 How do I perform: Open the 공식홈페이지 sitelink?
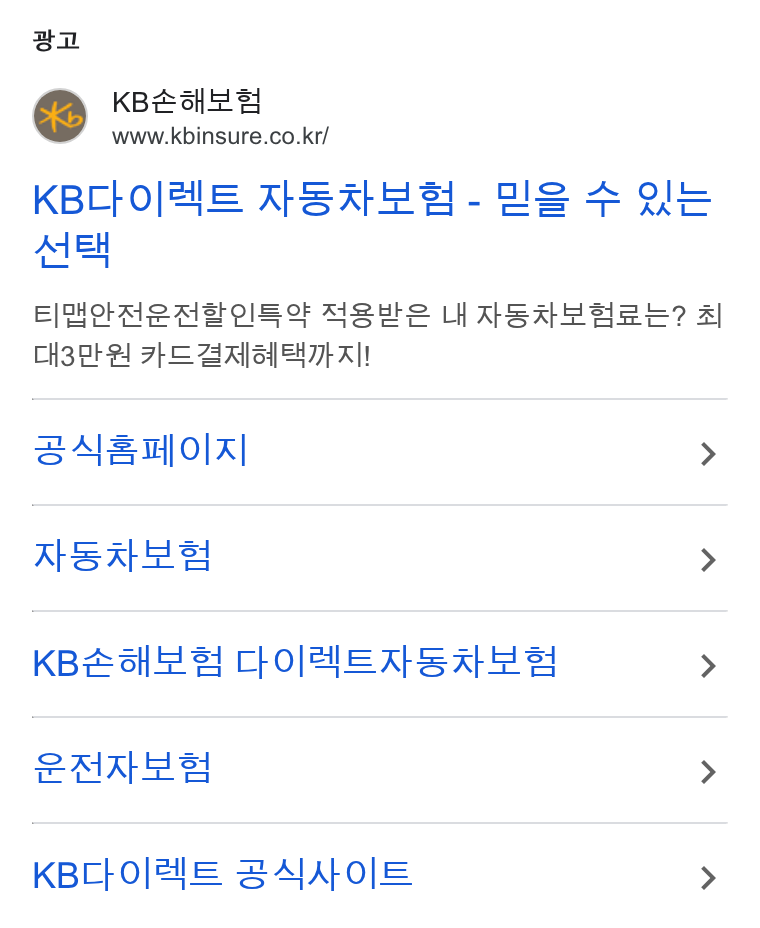140,451
